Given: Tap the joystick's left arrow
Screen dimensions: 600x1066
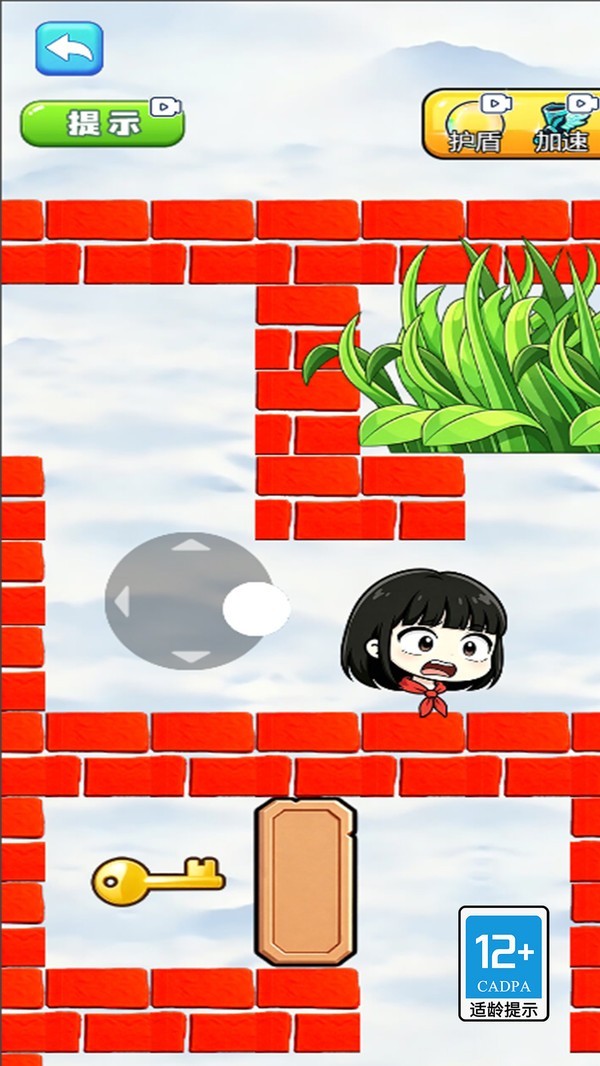Looking at the screenshot, I should pos(122,601).
